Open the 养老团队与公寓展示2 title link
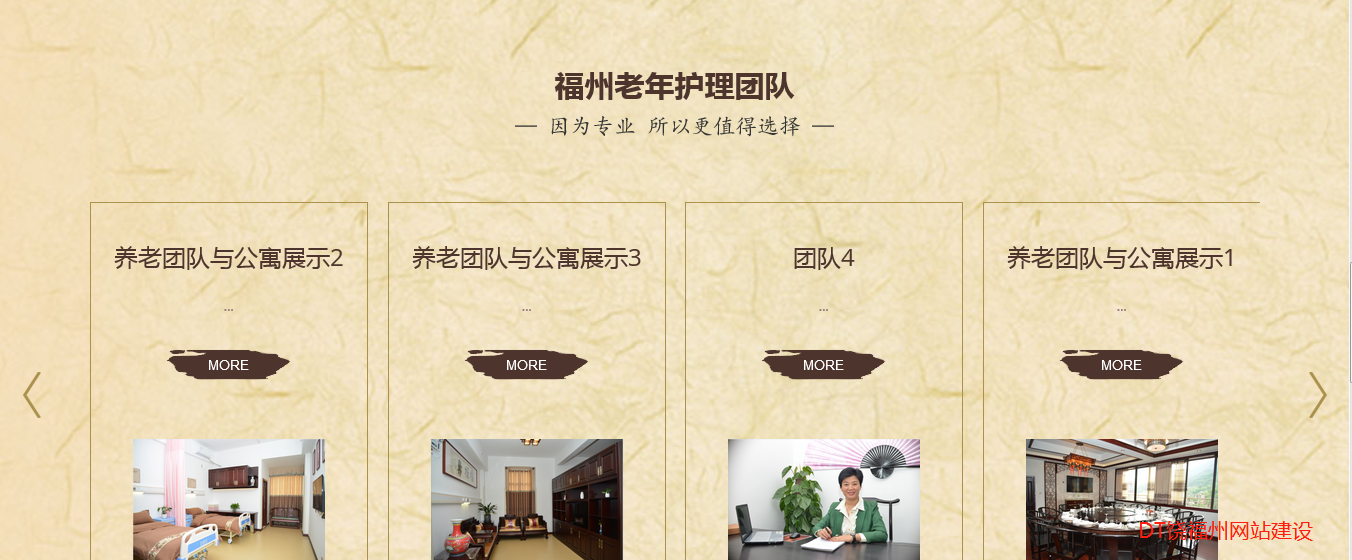This screenshot has height=560, width=1352. [x=228, y=259]
